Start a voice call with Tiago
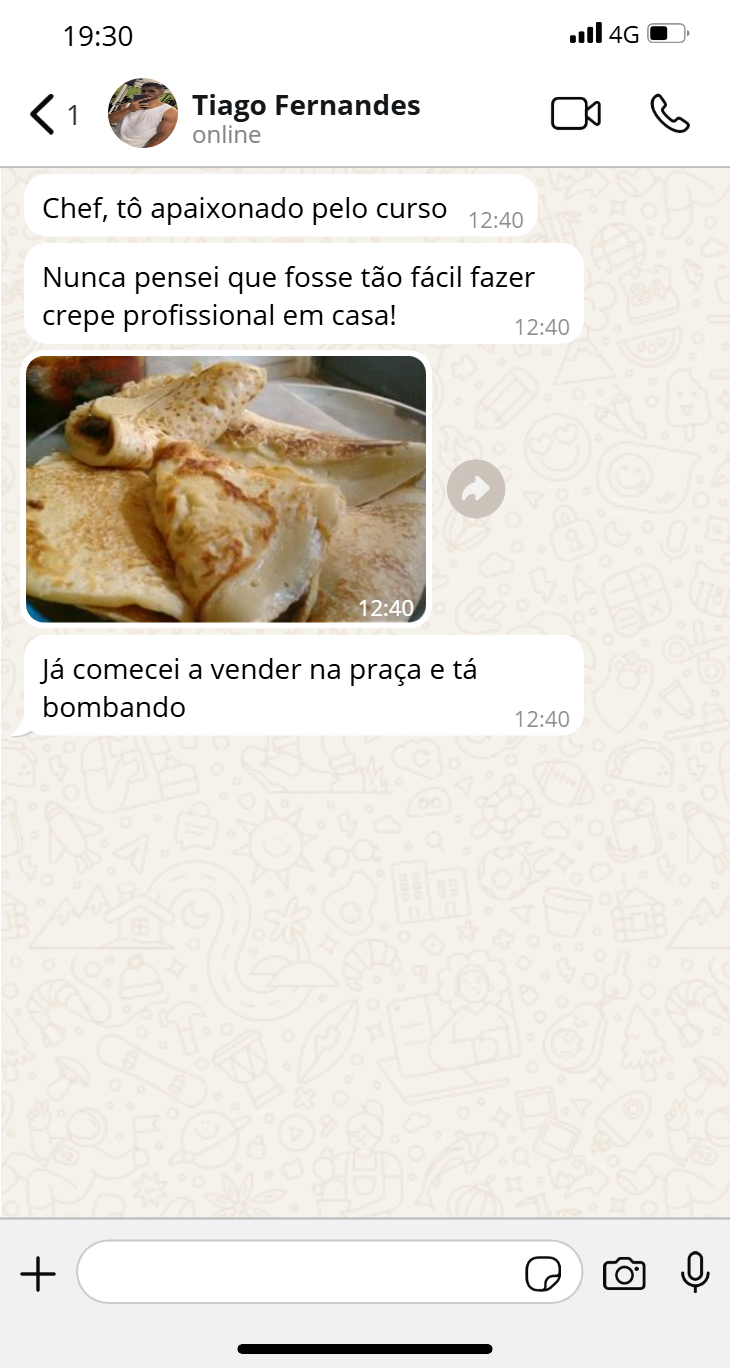 click(669, 114)
